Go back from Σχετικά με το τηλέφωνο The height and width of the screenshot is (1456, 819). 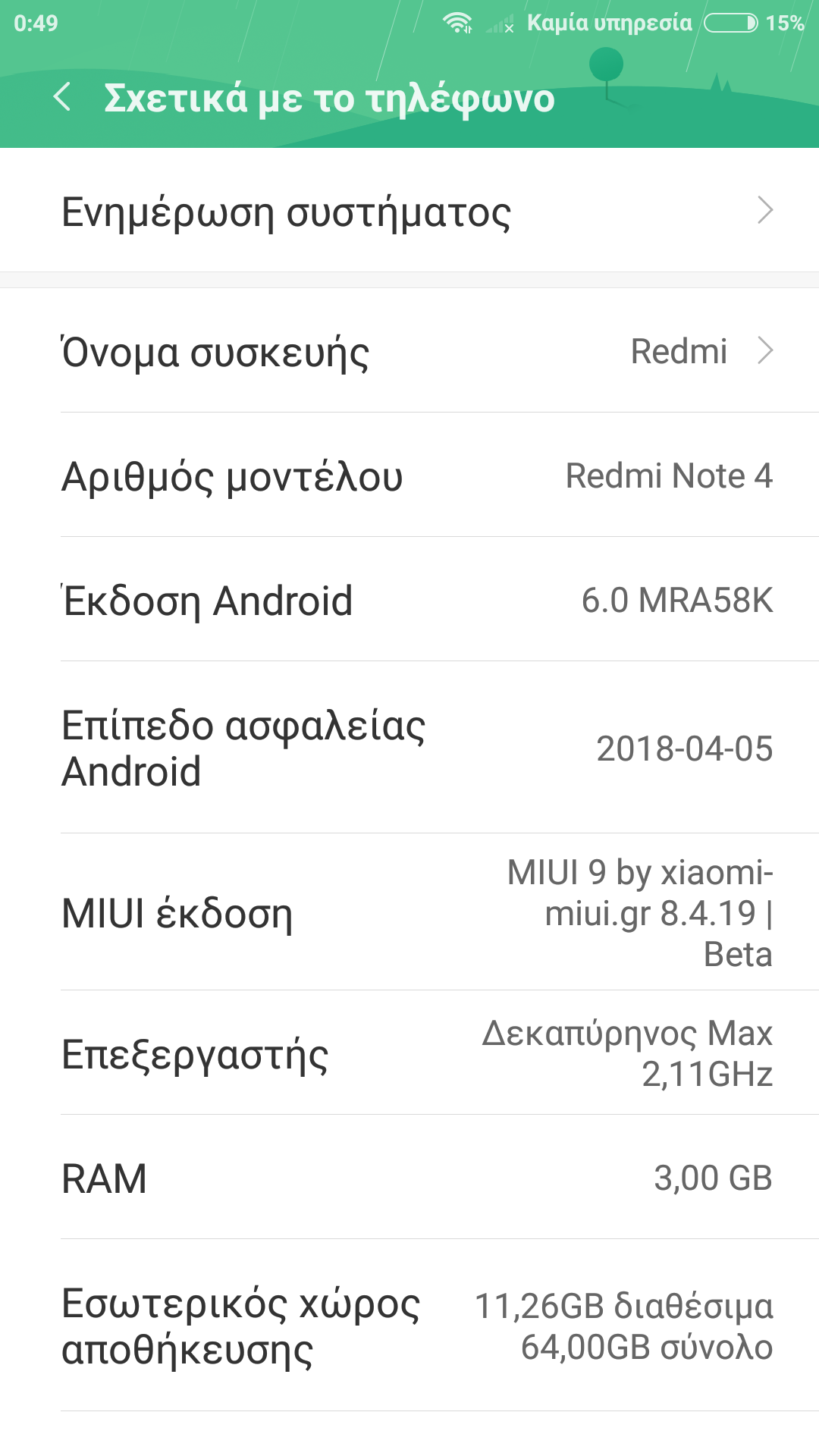pos(62,98)
